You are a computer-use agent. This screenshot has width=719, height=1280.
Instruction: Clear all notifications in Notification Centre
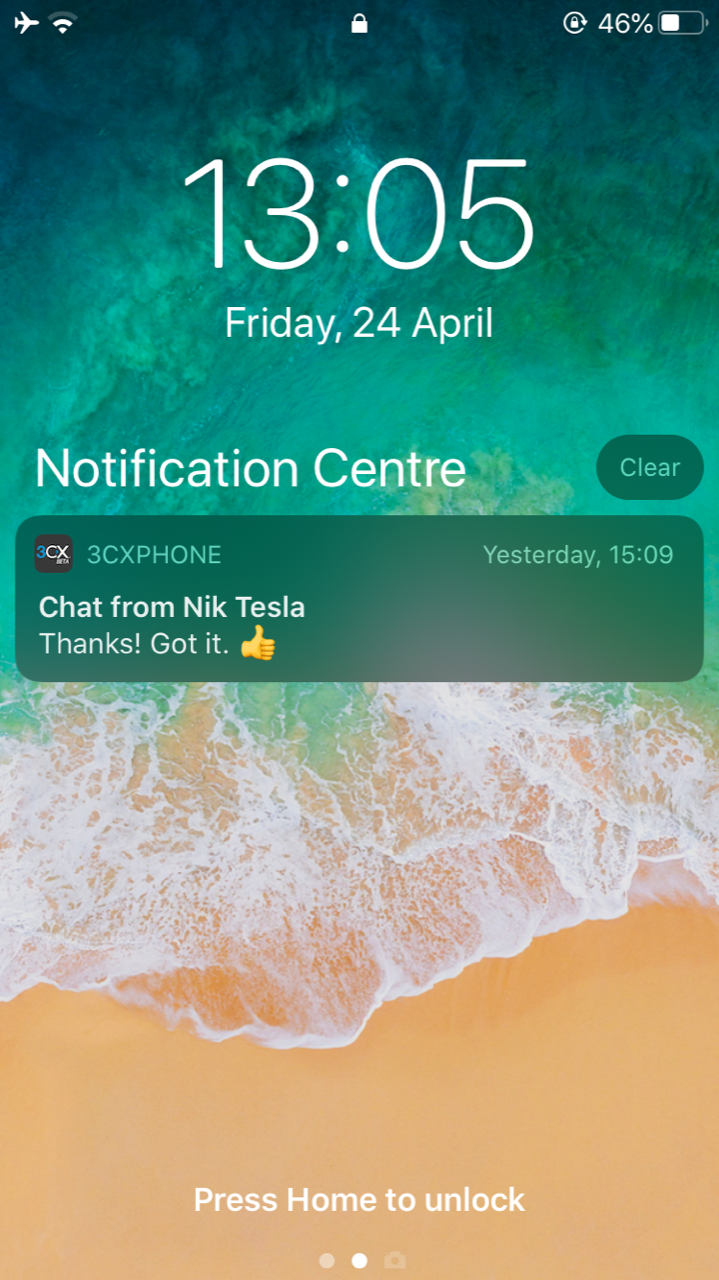pyautogui.click(x=649, y=467)
